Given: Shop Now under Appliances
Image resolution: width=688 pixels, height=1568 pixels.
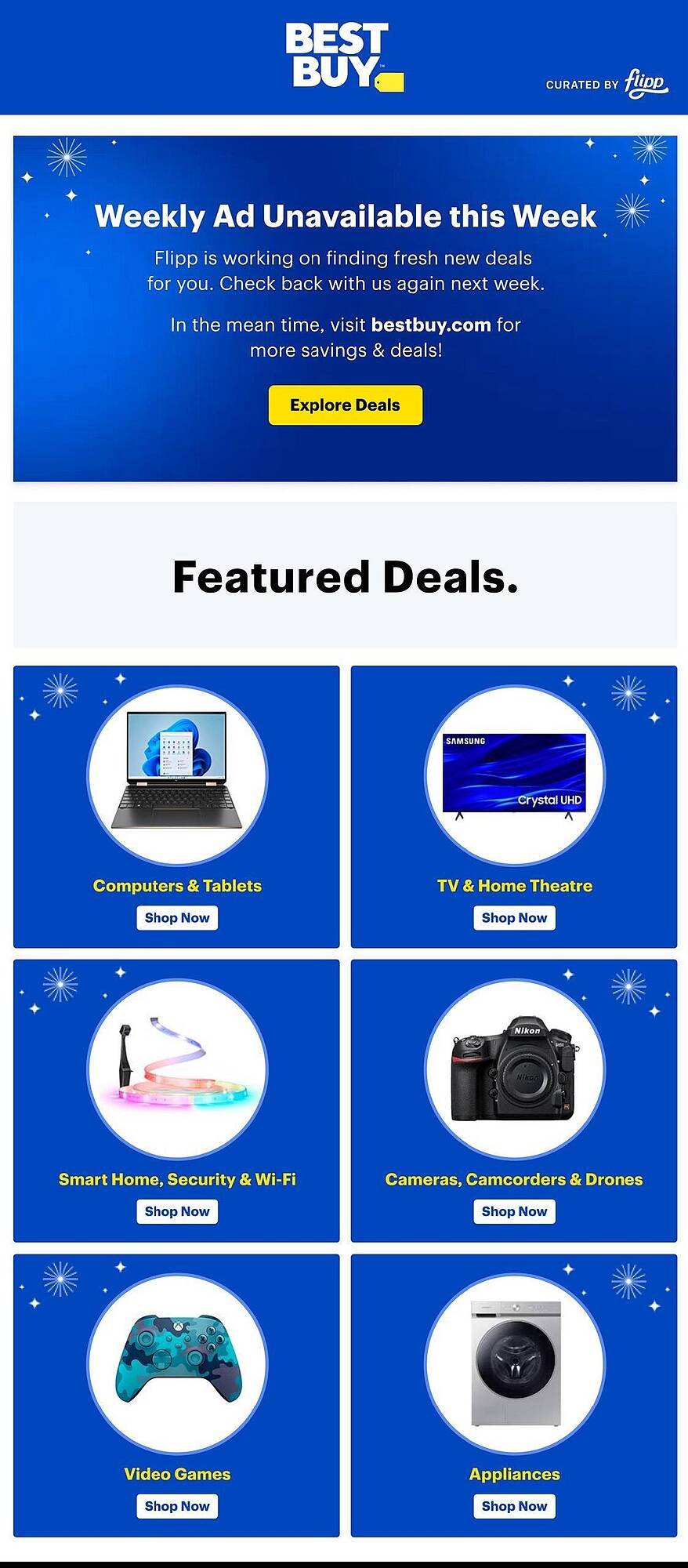Looking at the screenshot, I should pos(513,1506).
